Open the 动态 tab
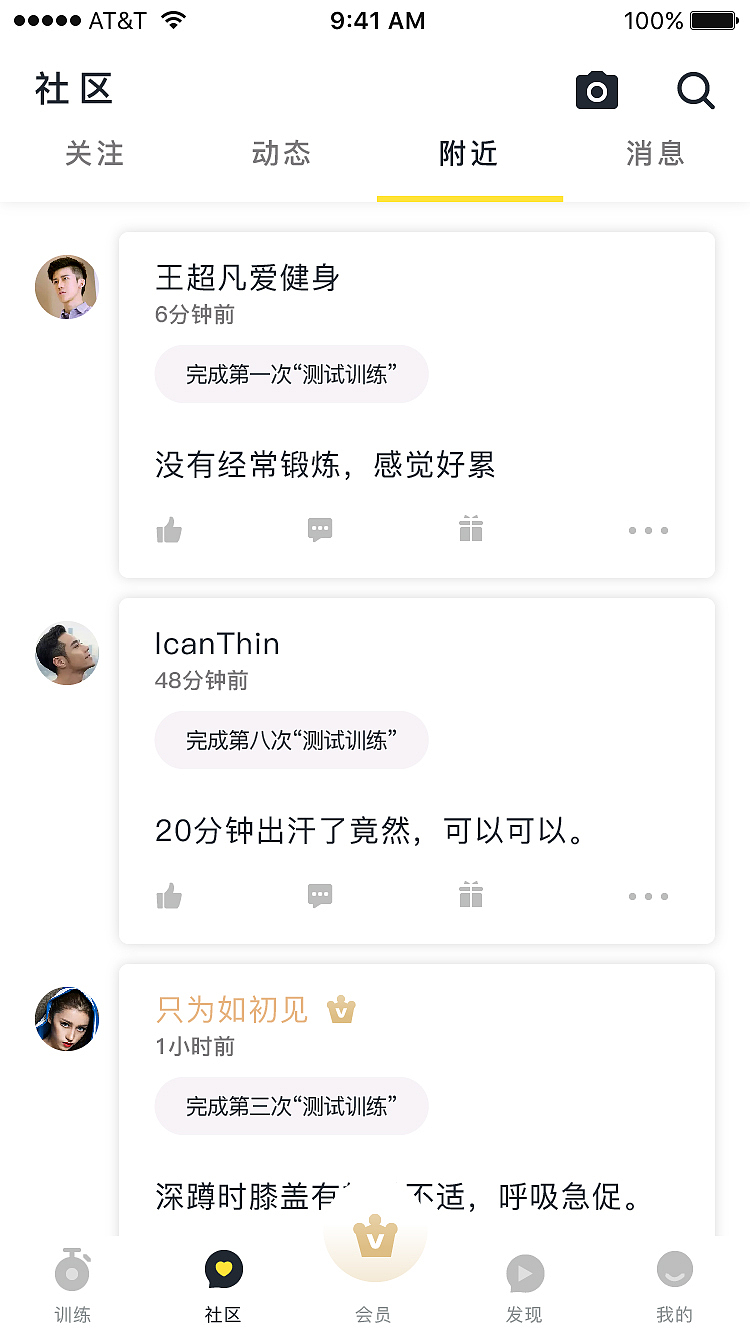The width and height of the screenshot is (750, 1334). pos(281,154)
